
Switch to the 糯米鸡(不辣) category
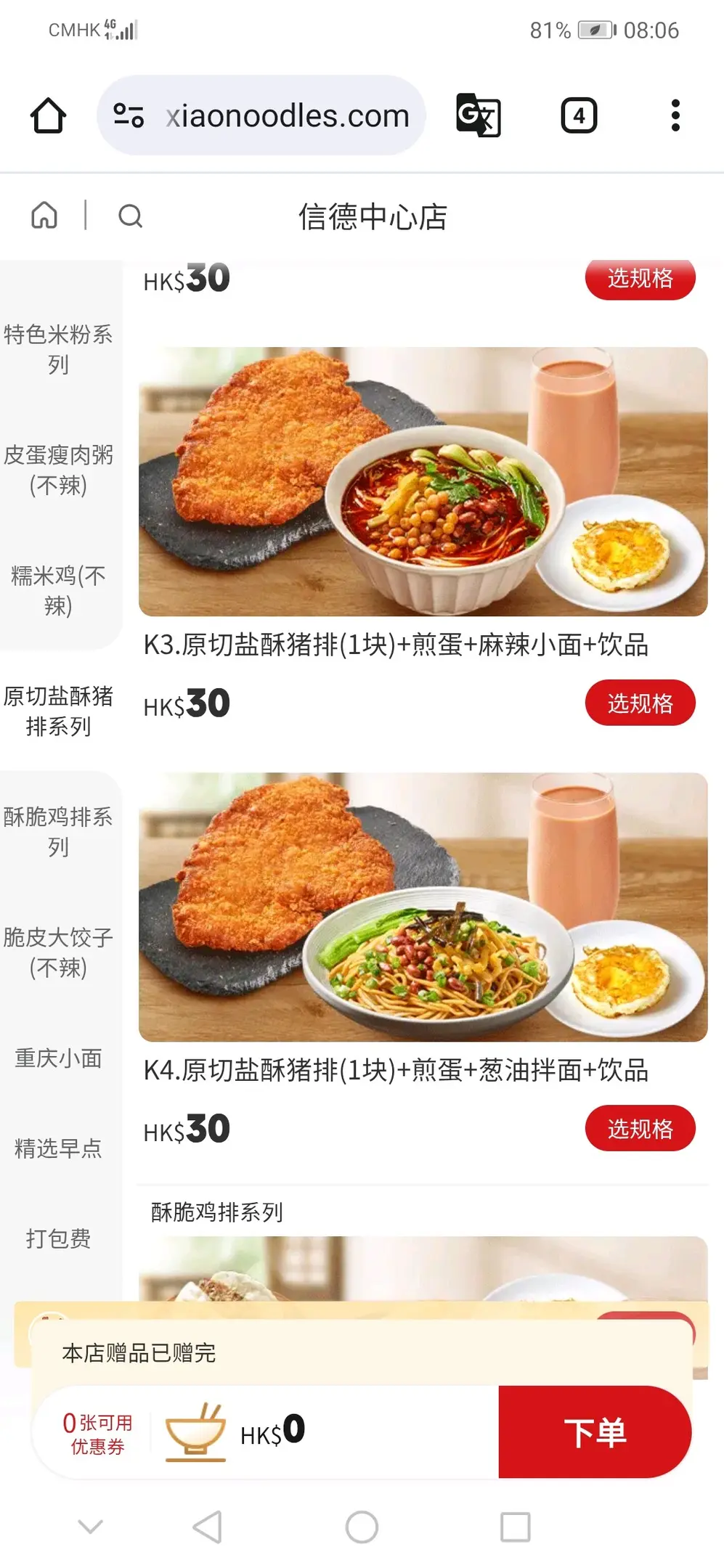click(x=58, y=590)
